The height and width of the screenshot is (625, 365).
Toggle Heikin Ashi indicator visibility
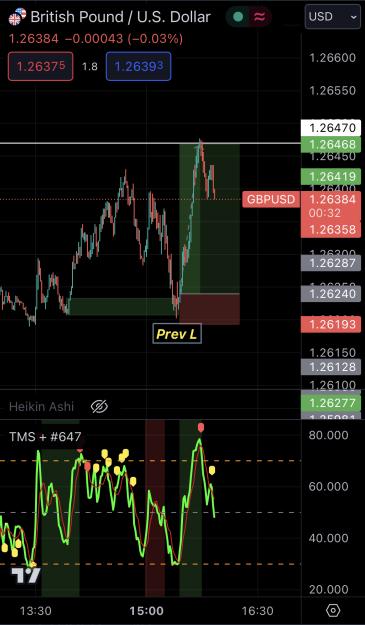[100, 407]
